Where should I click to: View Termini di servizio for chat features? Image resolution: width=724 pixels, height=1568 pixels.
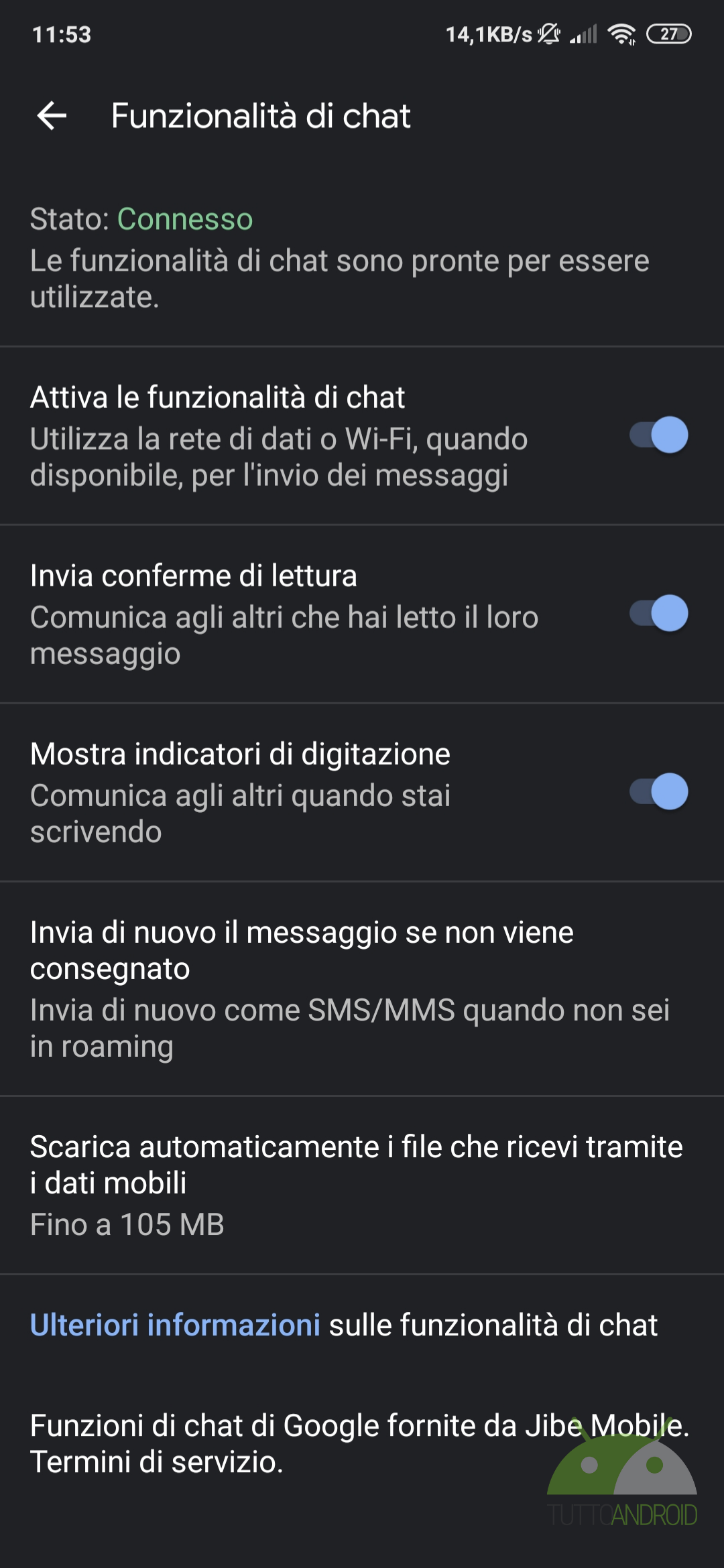point(156,1462)
